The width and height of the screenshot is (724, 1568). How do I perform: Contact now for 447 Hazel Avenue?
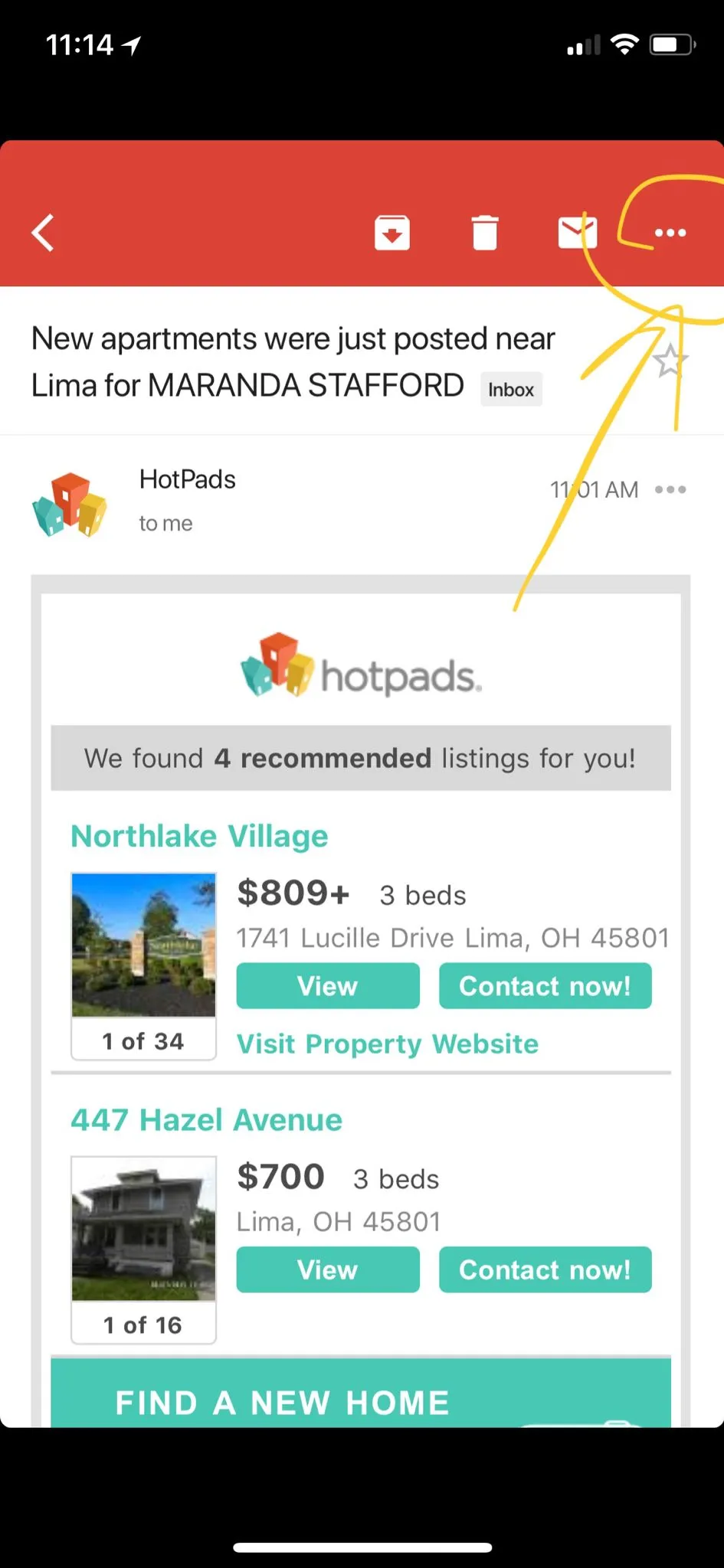pyautogui.click(x=545, y=1270)
